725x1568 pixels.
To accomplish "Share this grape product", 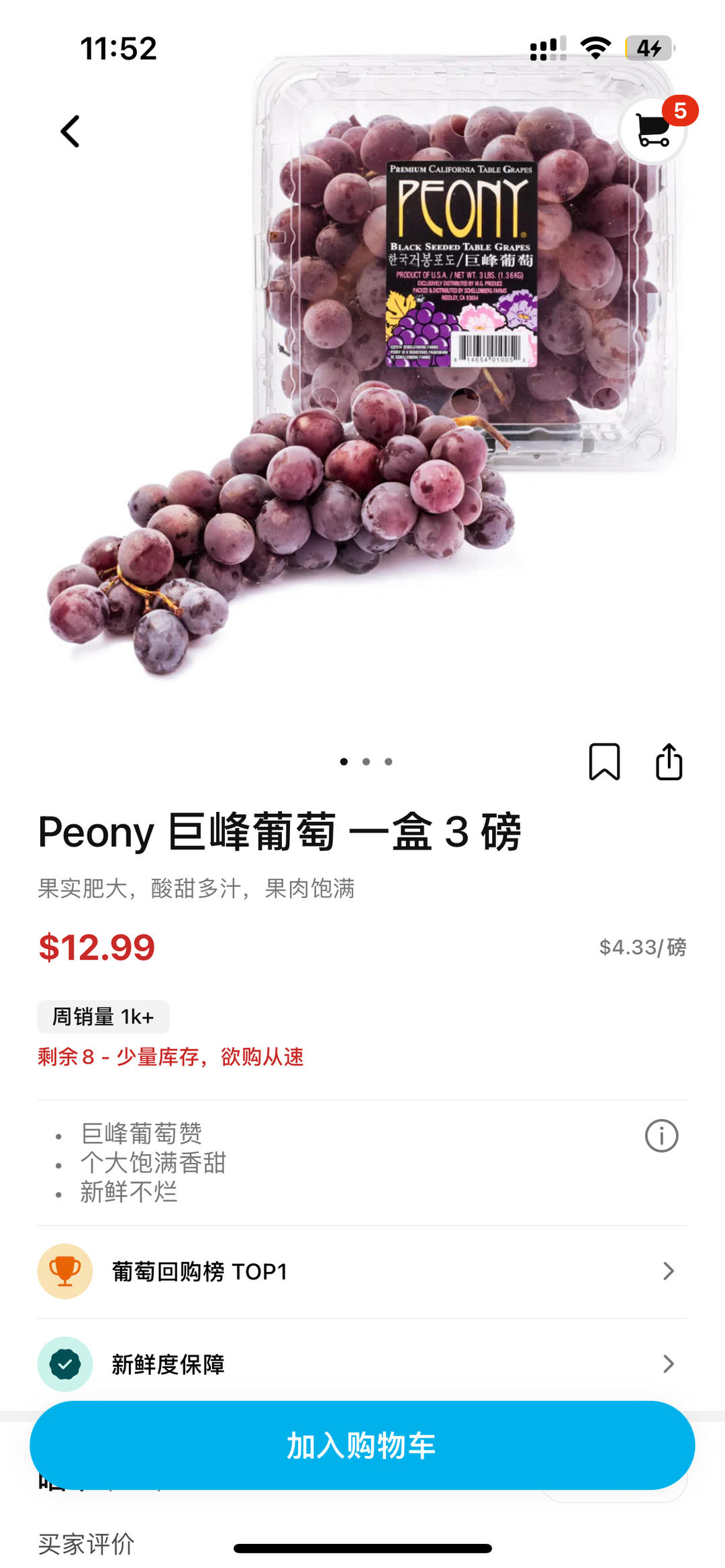I will point(669,762).
